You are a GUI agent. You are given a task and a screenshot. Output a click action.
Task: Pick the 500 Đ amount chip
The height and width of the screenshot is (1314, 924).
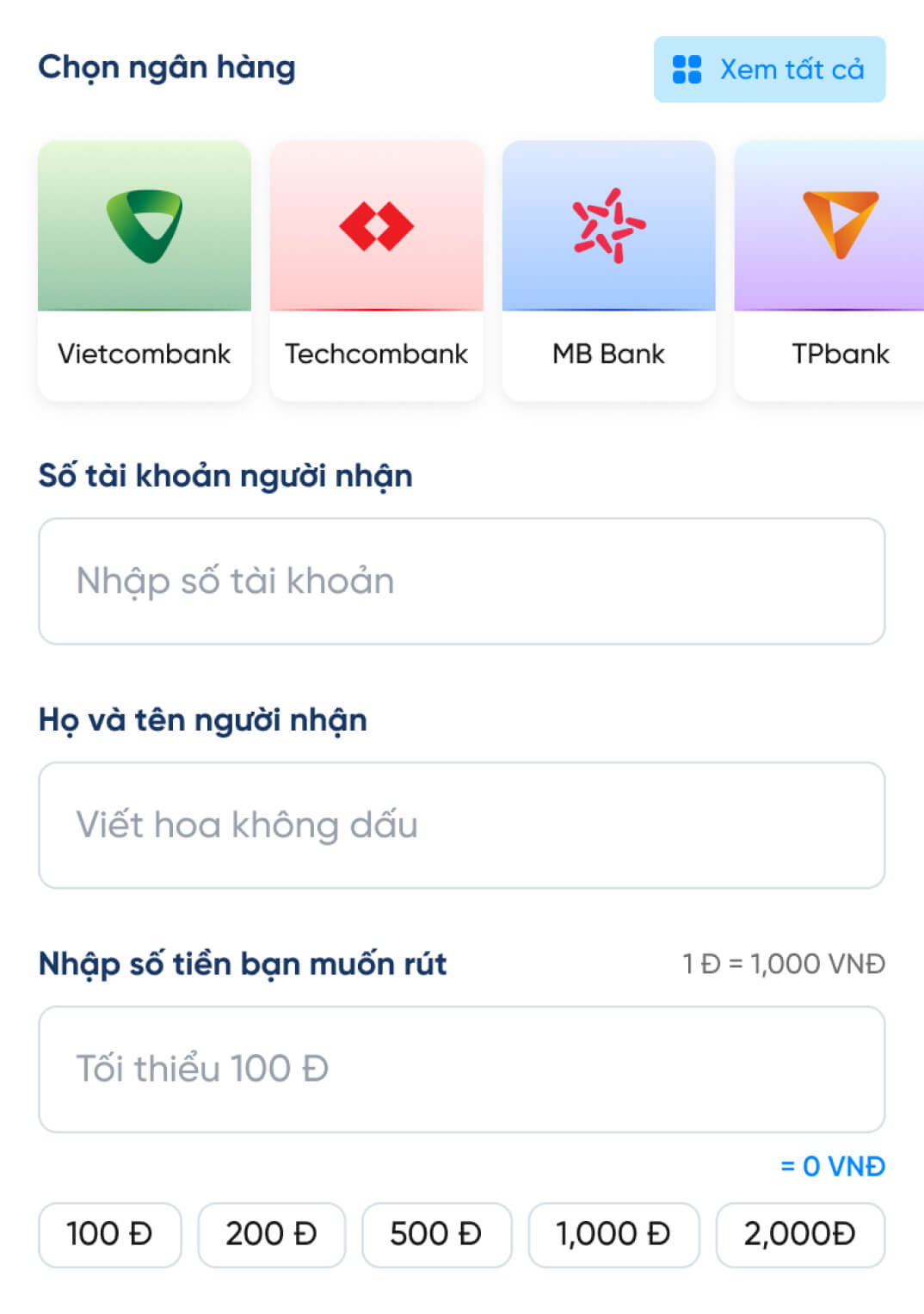(436, 1234)
